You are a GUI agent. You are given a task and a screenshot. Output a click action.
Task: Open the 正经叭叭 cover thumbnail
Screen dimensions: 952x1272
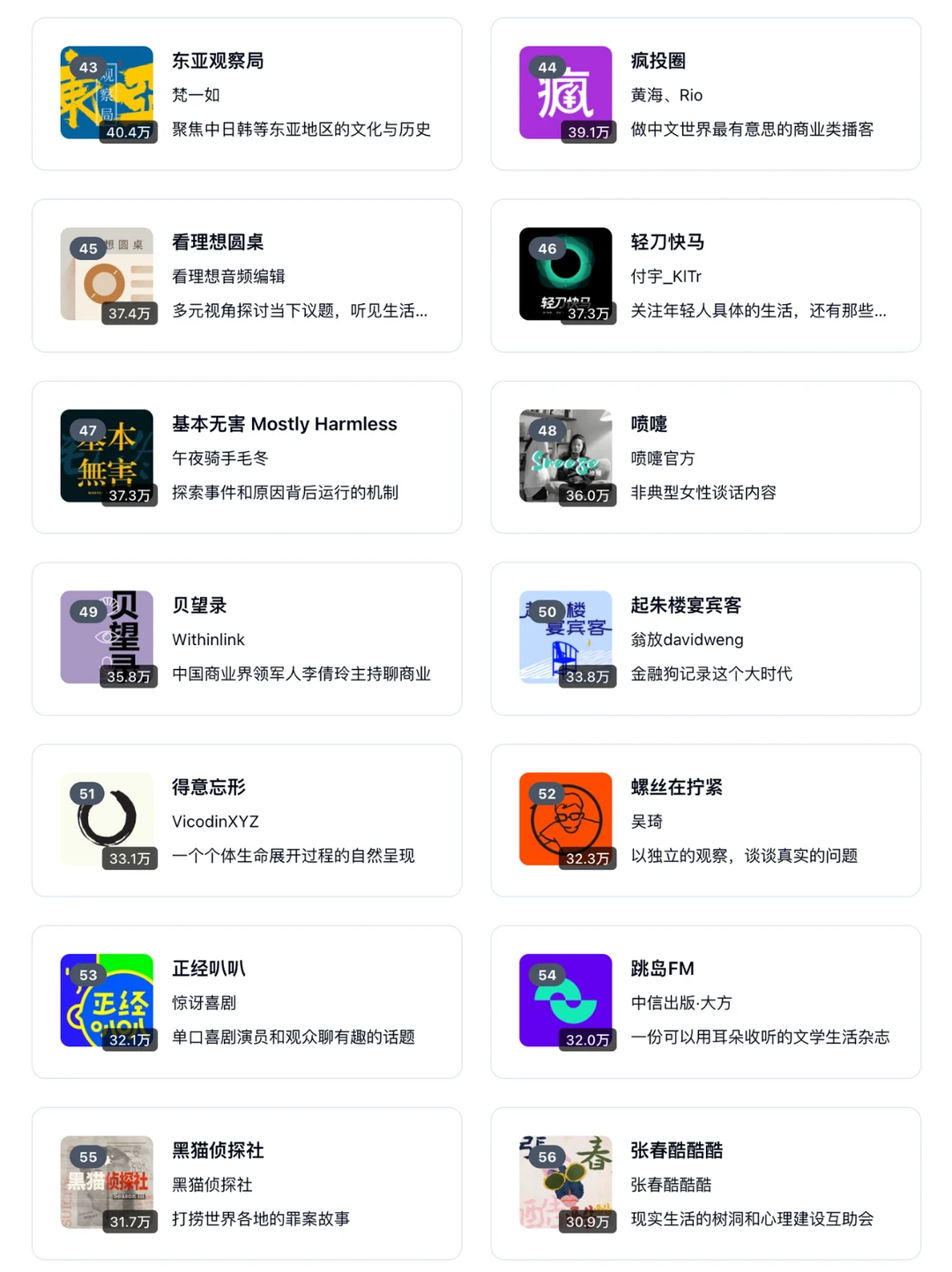coord(106,1000)
